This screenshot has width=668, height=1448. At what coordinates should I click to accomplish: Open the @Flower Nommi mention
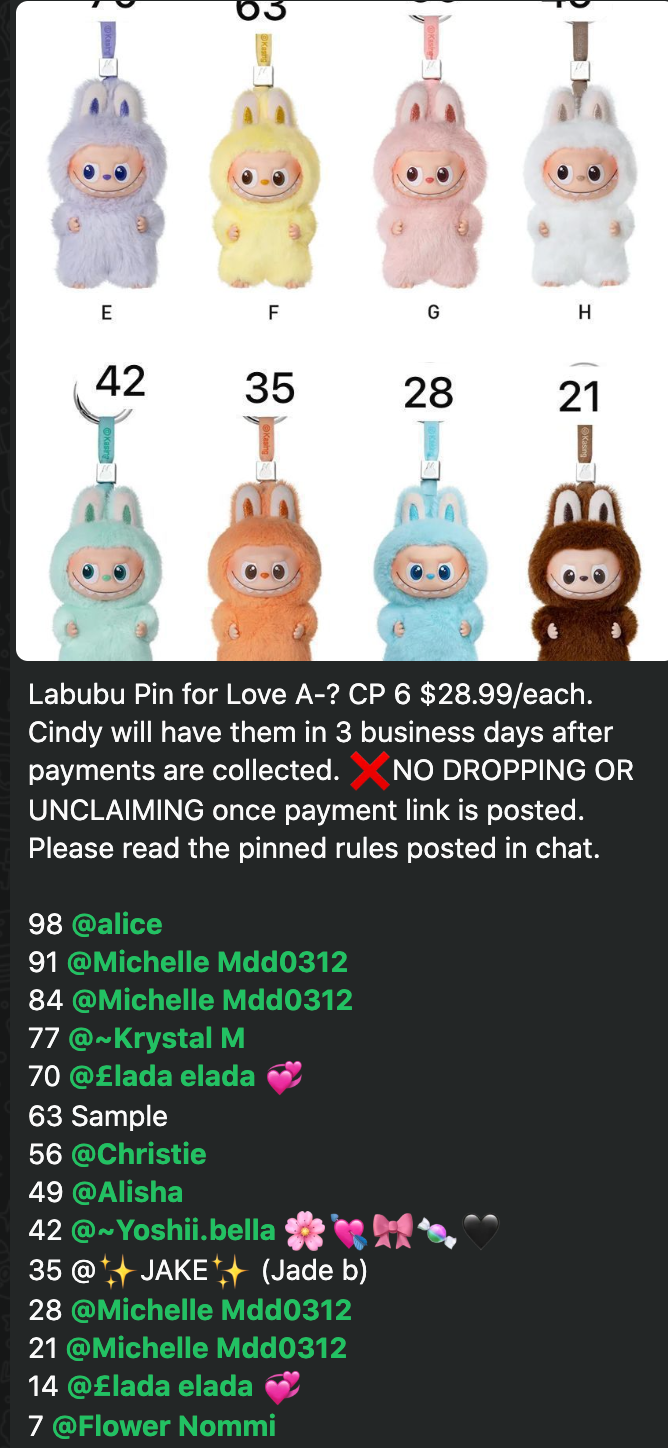(163, 1425)
